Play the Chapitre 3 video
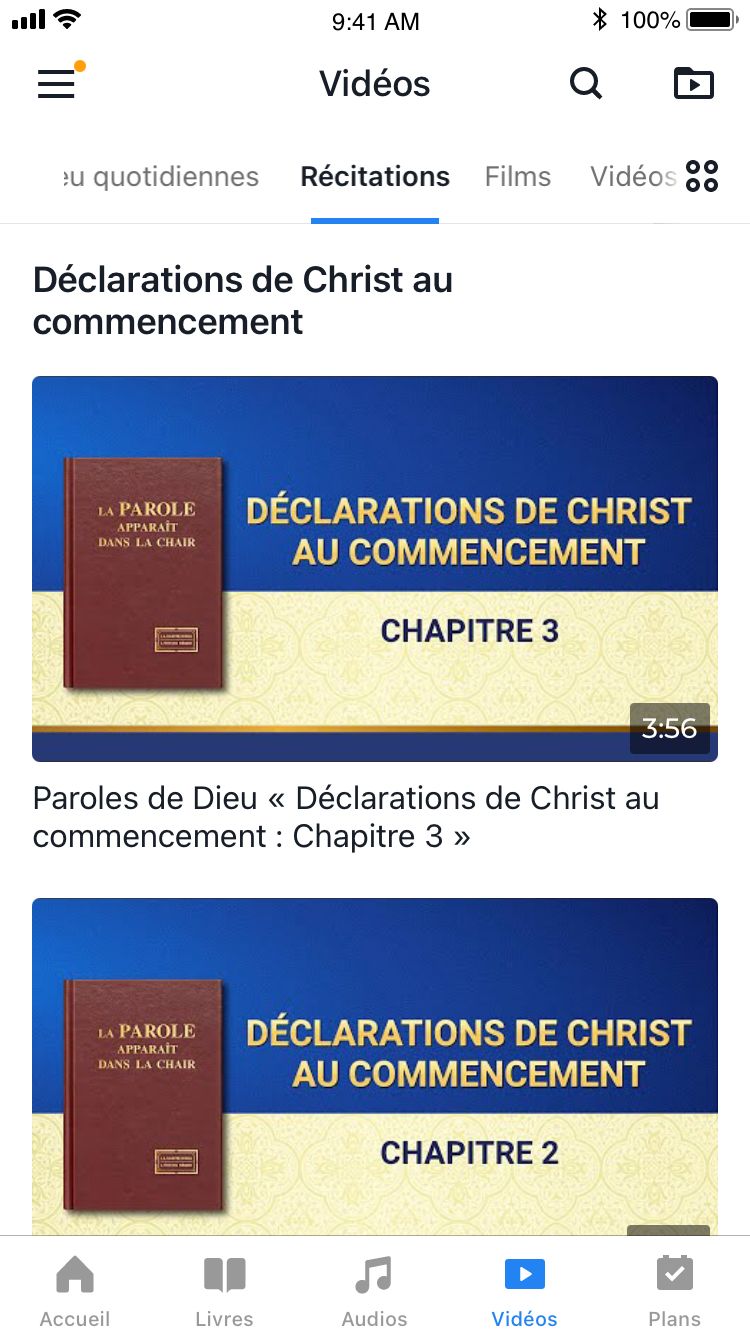The height and width of the screenshot is (1334, 750). coord(375,568)
